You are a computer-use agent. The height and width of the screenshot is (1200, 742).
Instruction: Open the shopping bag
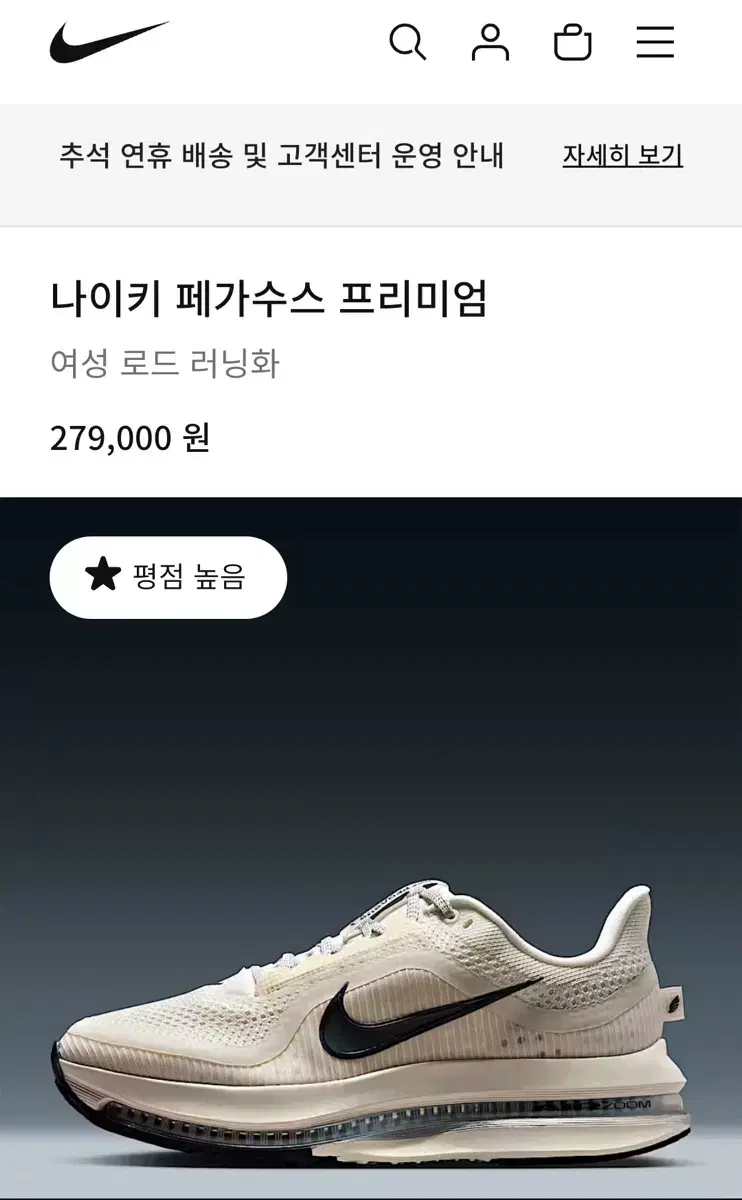click(573, 42)
